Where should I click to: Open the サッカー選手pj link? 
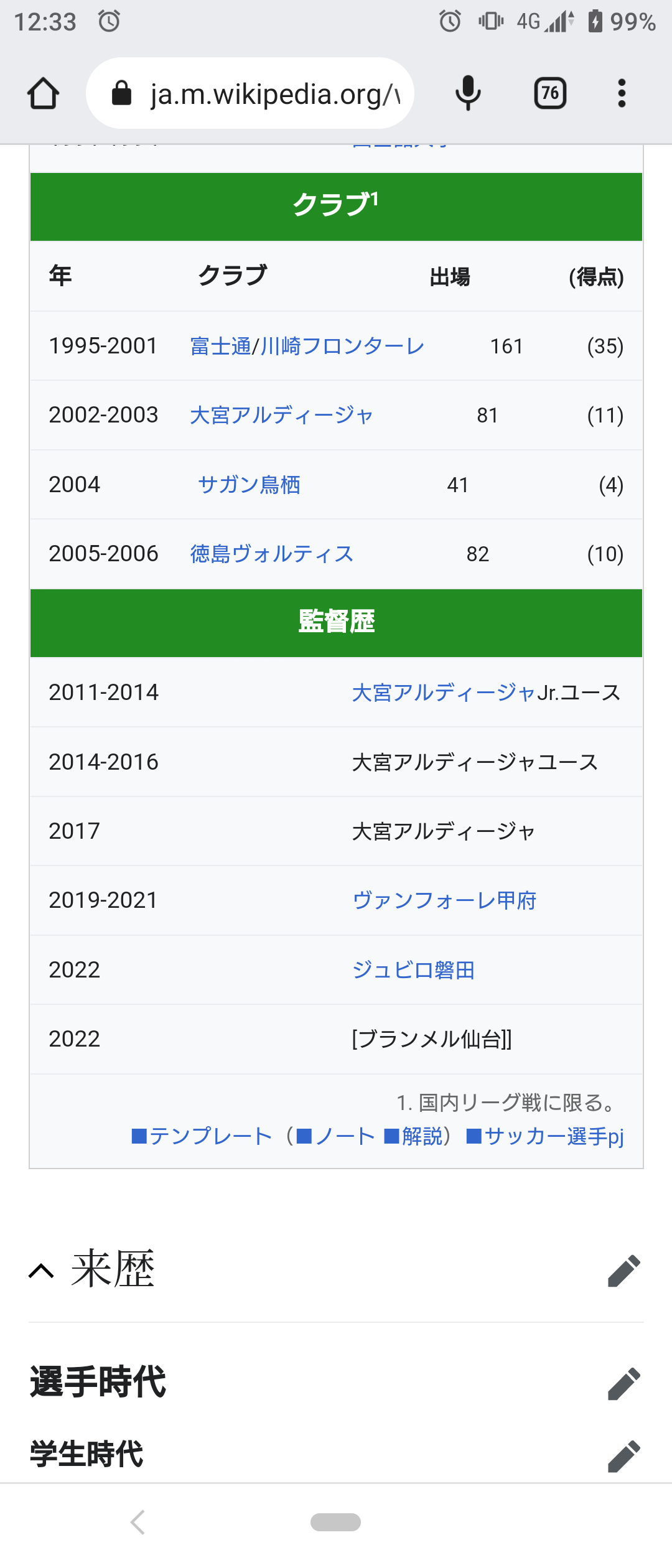pyautogui.click(x=545, y=1136)
